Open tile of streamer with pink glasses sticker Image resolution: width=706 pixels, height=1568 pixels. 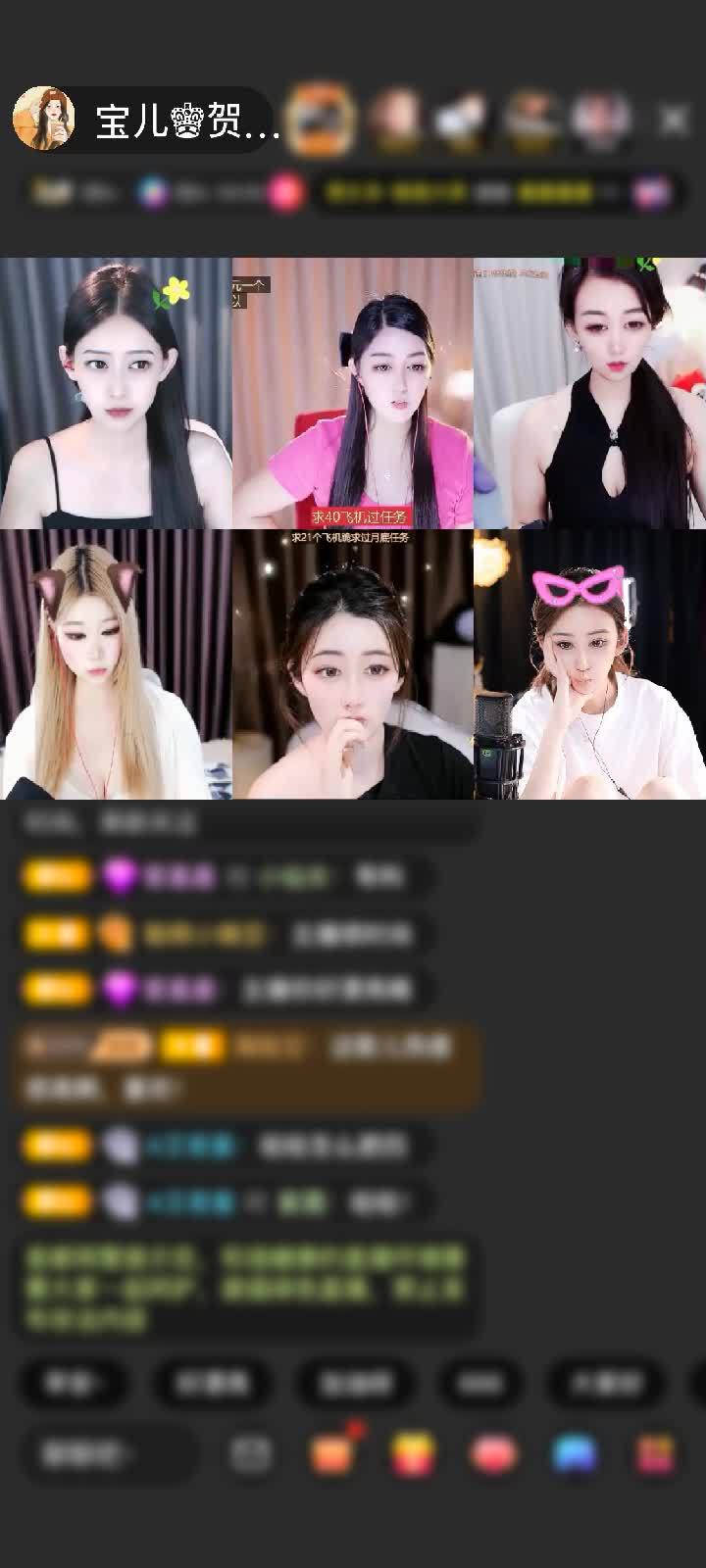(x=589, y=664)
